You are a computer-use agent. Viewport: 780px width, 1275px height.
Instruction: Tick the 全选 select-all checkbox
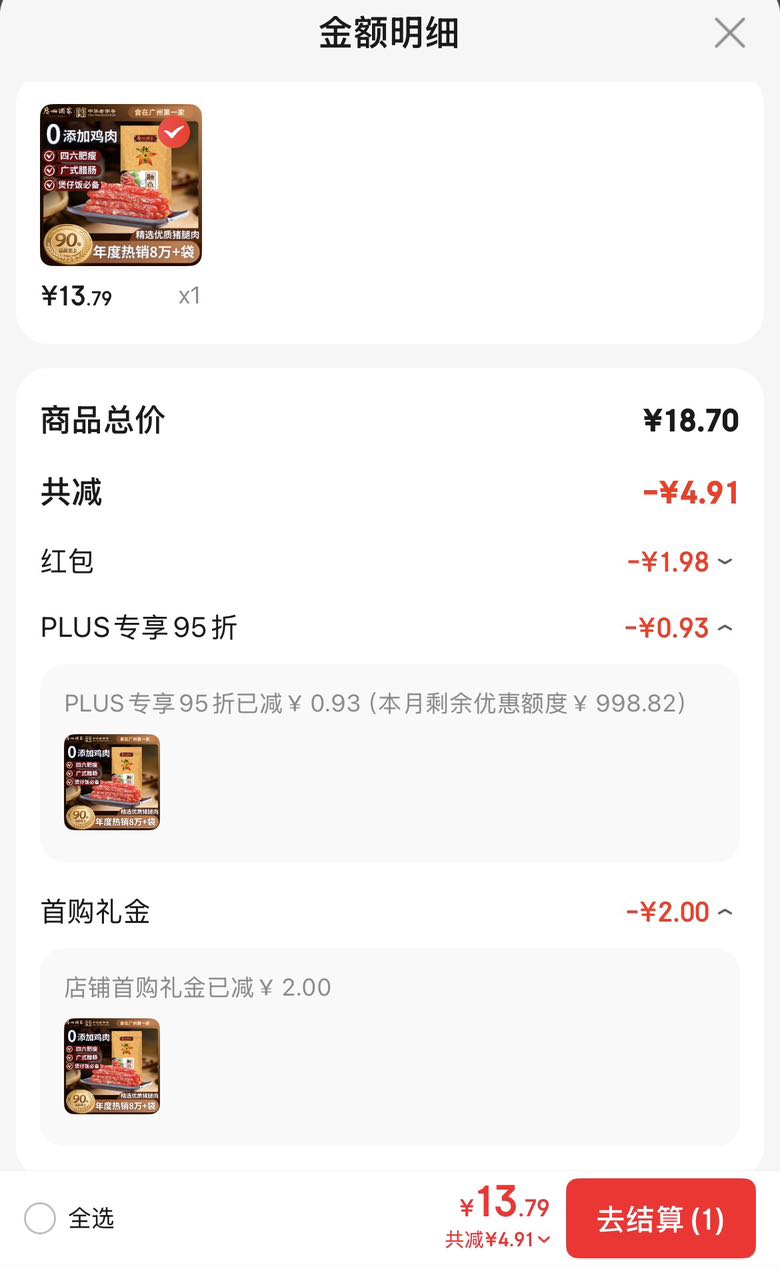(40, 1218)
